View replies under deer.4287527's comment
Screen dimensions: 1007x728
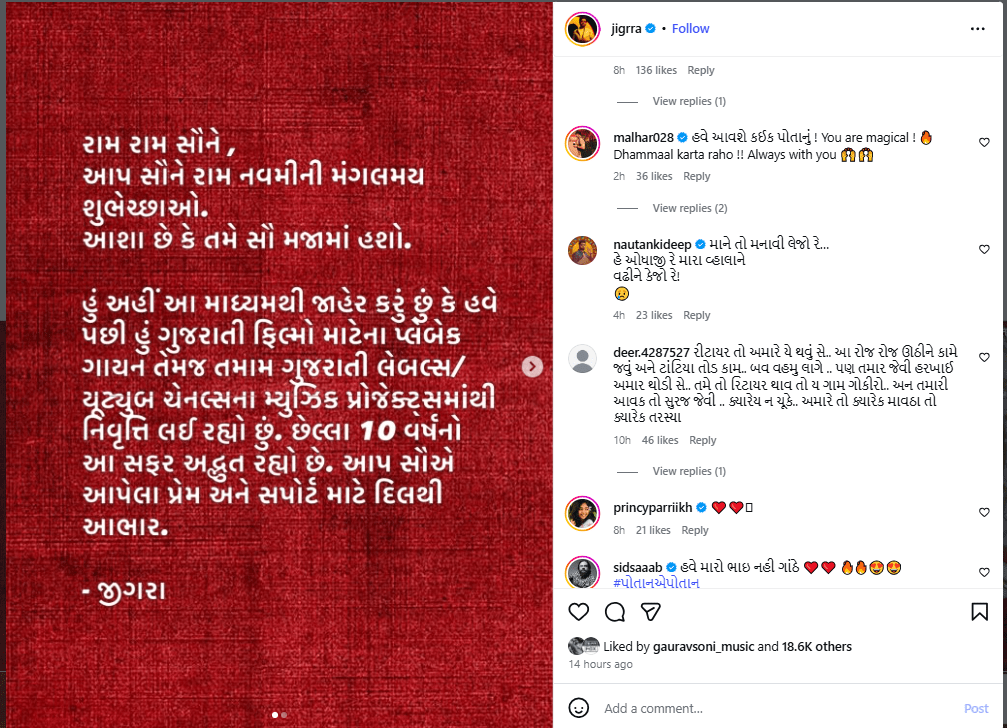689,471
